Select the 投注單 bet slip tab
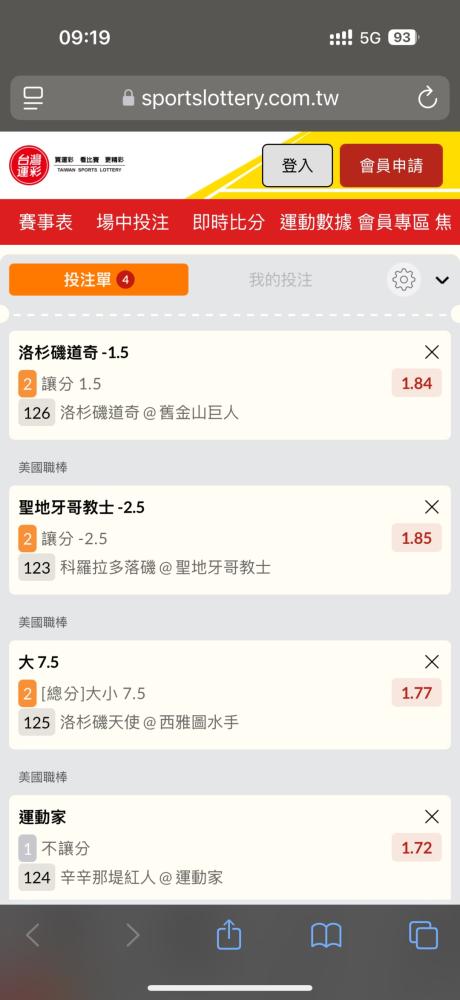Screen dimensions: 460x1000 [99, 279]
